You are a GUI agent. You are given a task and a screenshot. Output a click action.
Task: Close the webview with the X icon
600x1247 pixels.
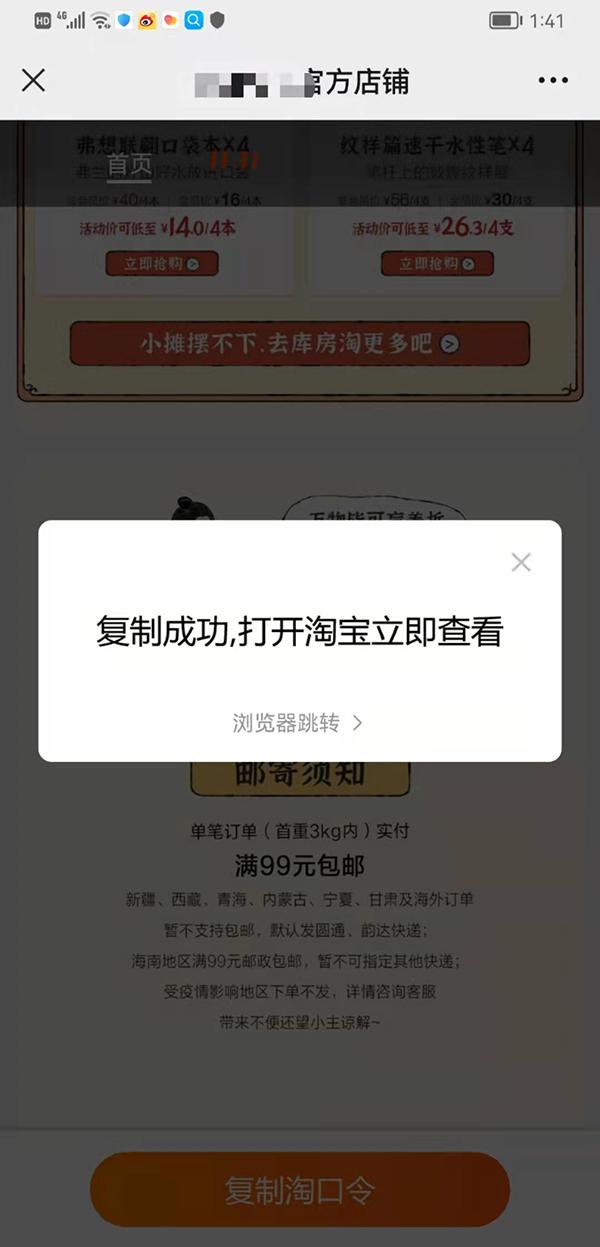(x=33, y=80)
